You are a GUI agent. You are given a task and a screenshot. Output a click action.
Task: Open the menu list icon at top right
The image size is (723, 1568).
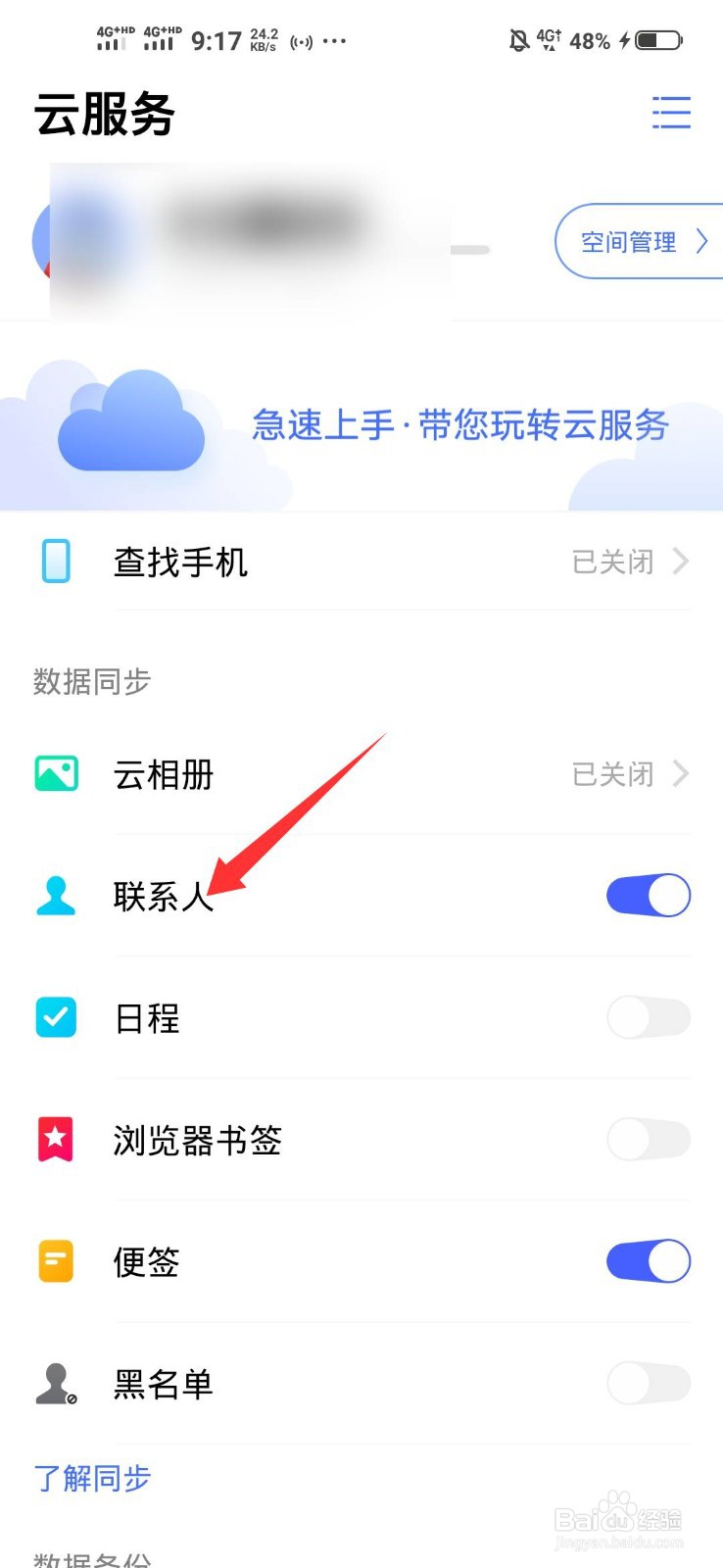click(x=672, y=114)
